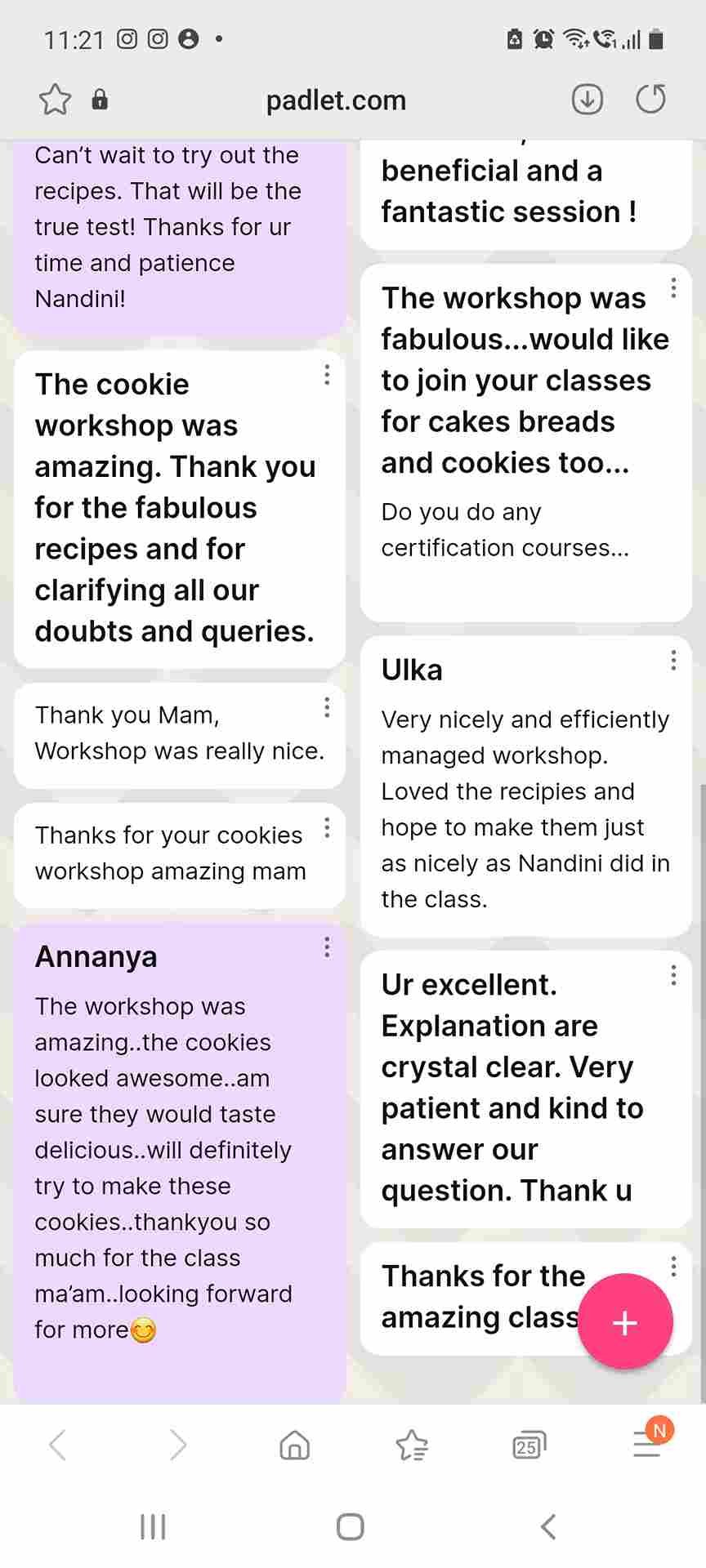Open options menu on Annanya's post
The image size is (706, 1568).
pos(327,947)
